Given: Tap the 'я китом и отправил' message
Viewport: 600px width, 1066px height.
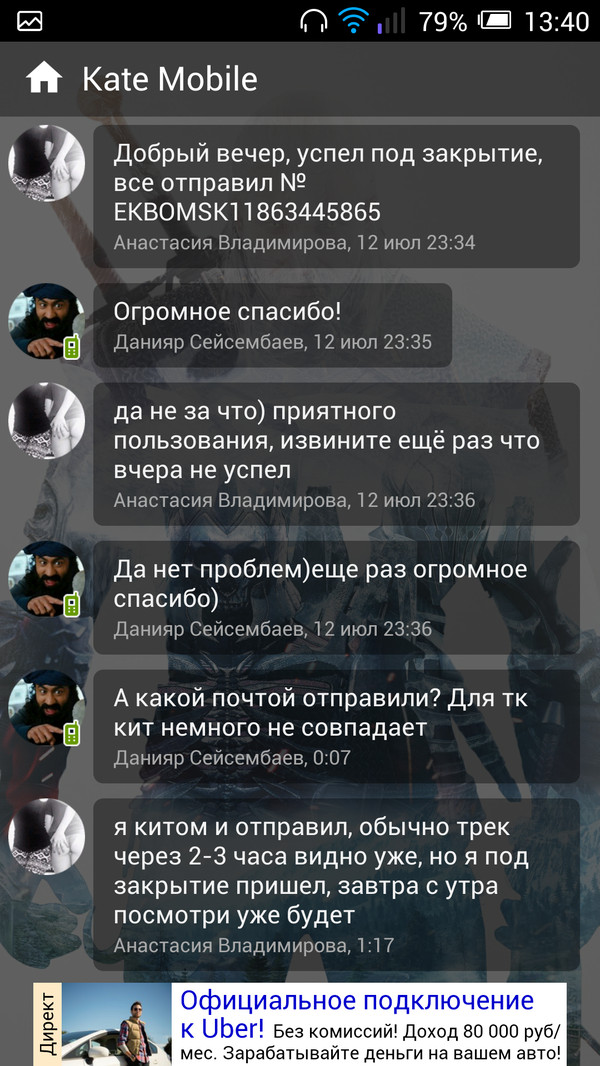Looking at the screenshot, I should point(336,884).
